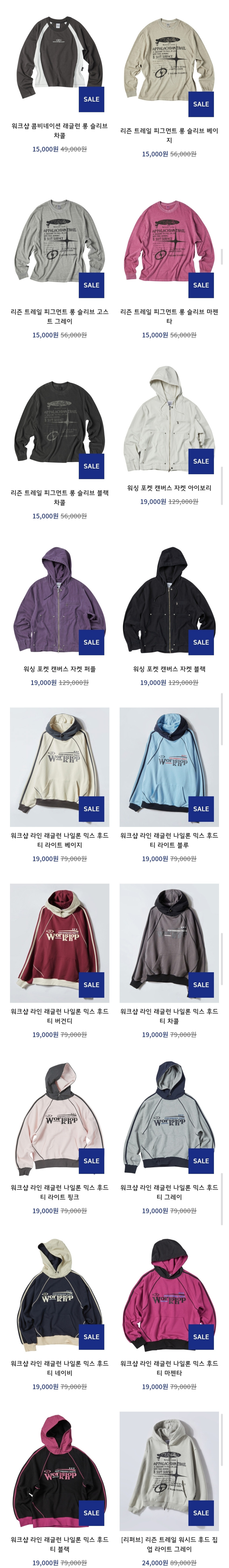Open 나일론 믹스 후드티 라이트 베이지 product
This screenshot has width=229, height=1568.
[x=59, y=767]
